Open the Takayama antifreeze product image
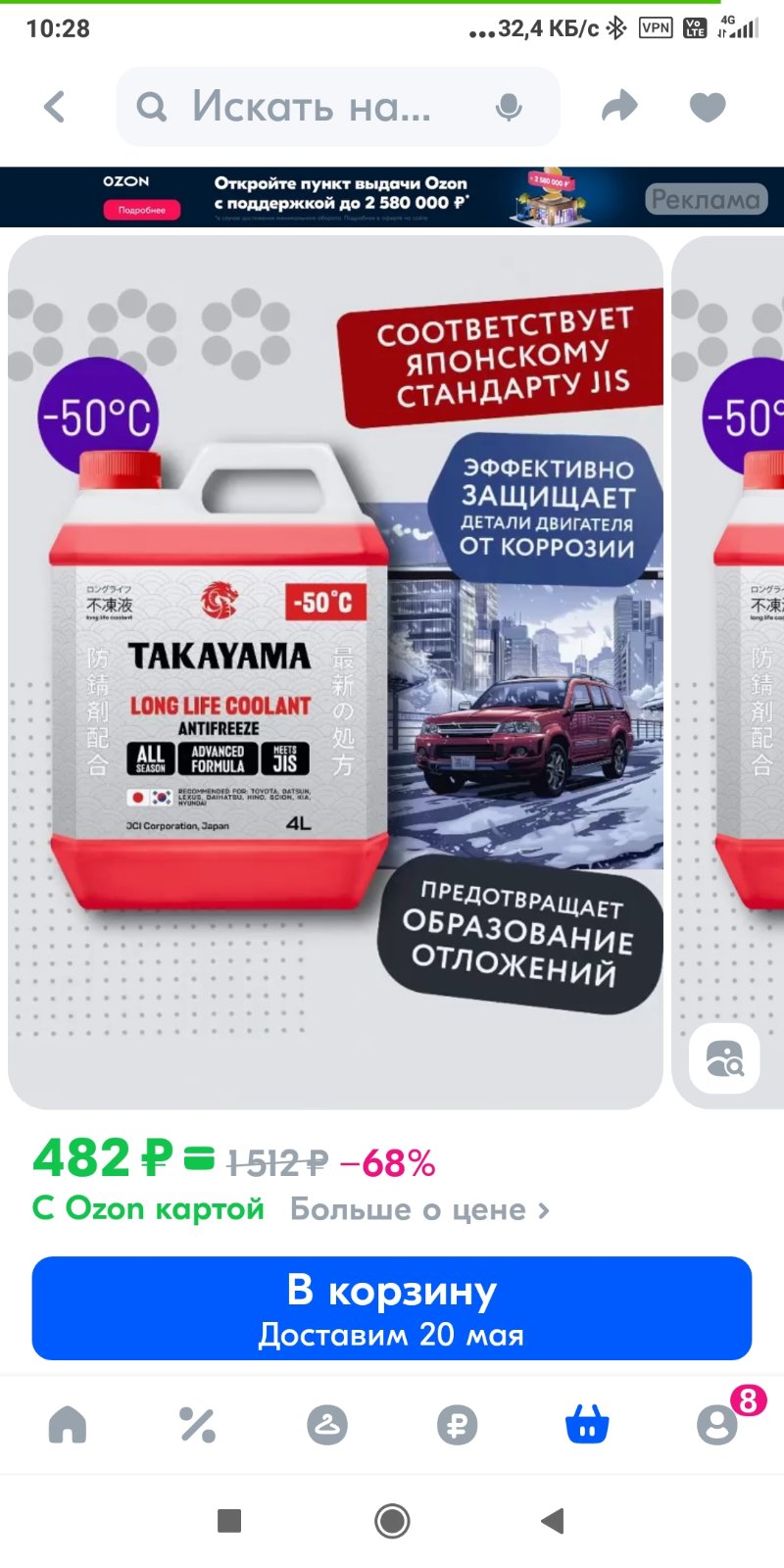This screenshot has height=1568, width=784. (335, 672)
